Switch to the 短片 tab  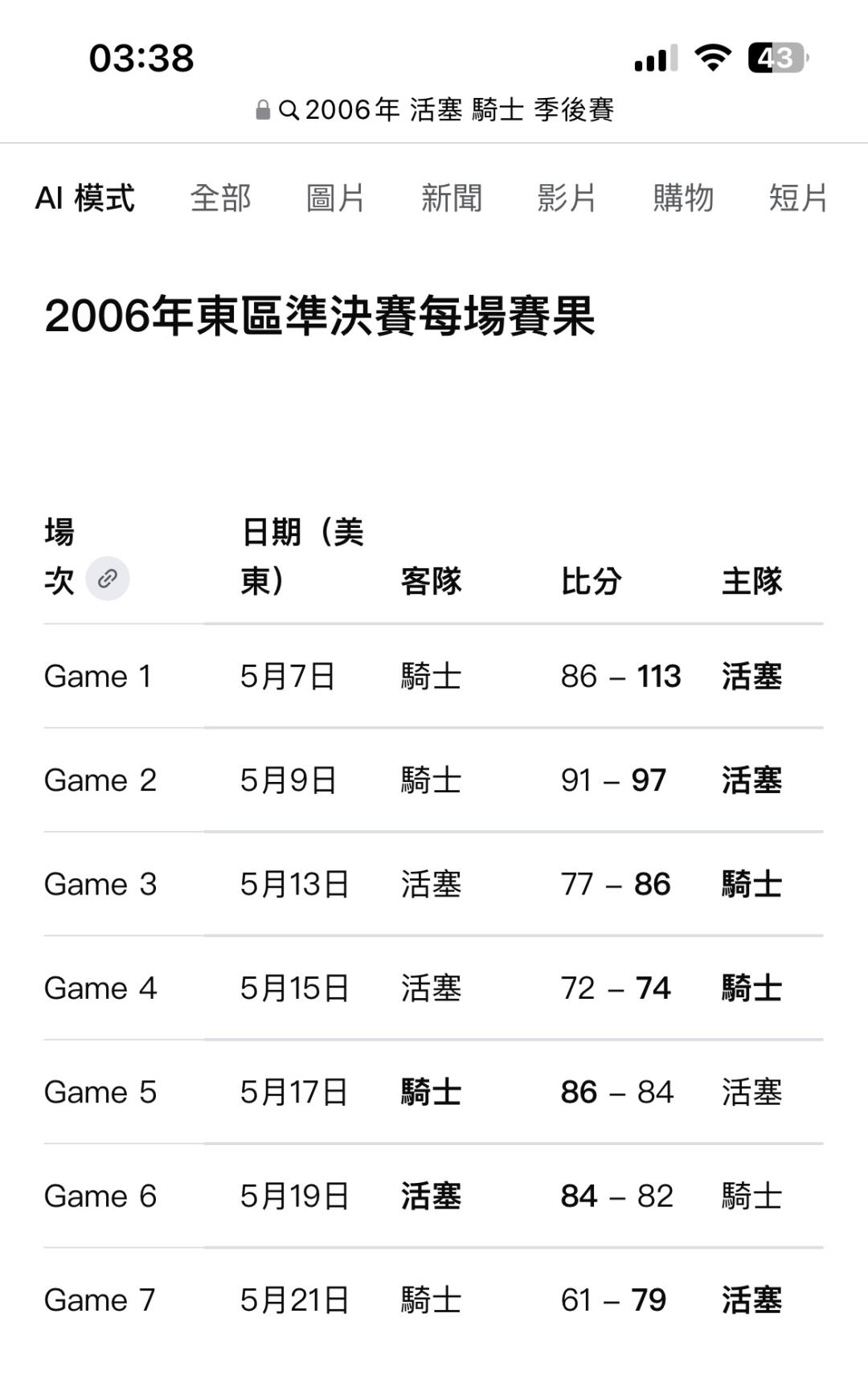coord(799,198)
